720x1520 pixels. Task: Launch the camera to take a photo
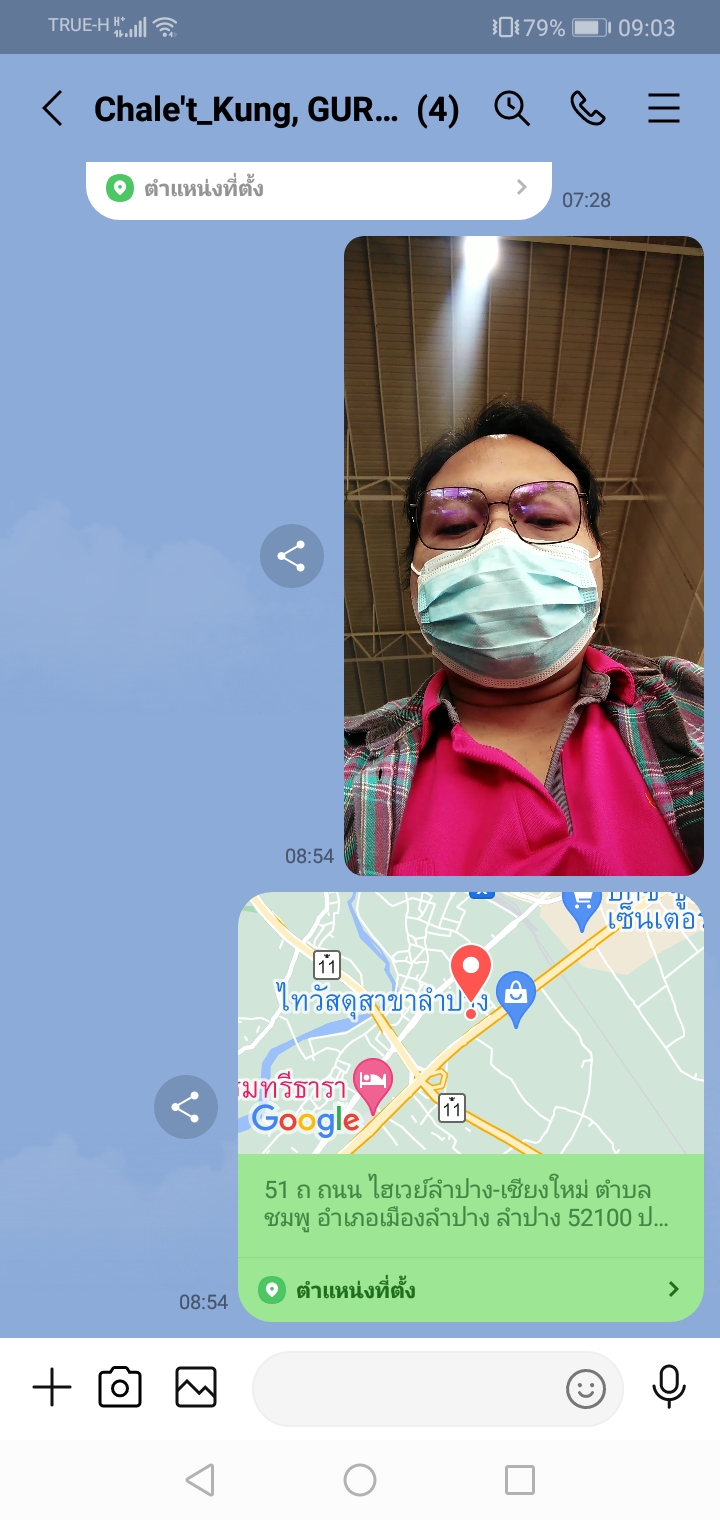(120, 1387)
